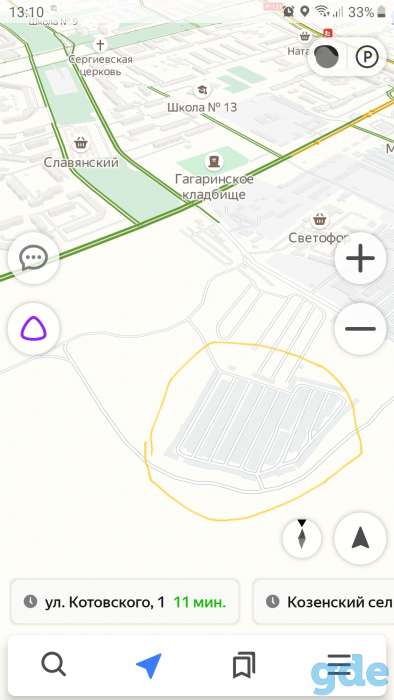The image size is (394, 700).
Task: Reset map orientation with the compass
Action: (302, 538)
